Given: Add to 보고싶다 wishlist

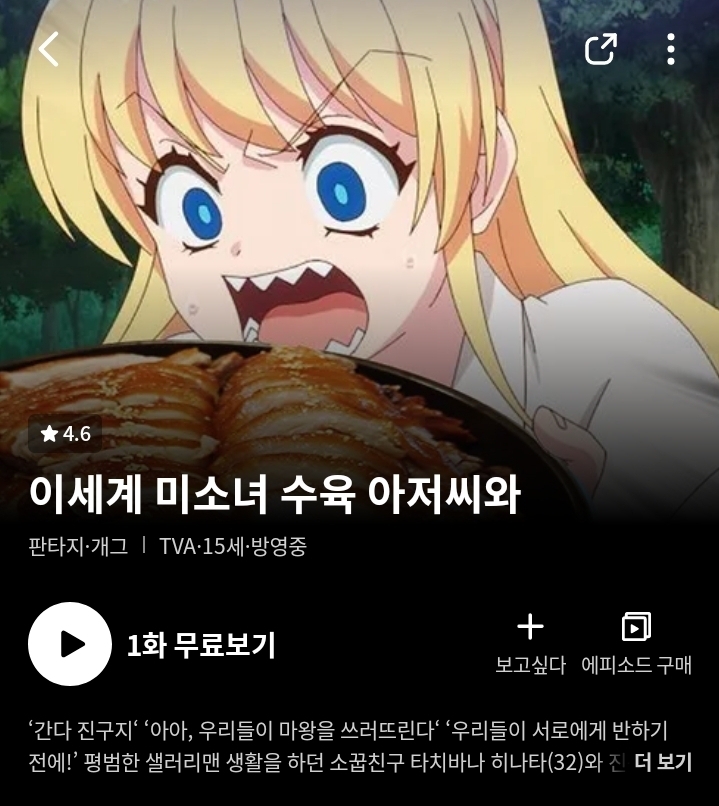Looking at the screenshot, I should 530,642.
